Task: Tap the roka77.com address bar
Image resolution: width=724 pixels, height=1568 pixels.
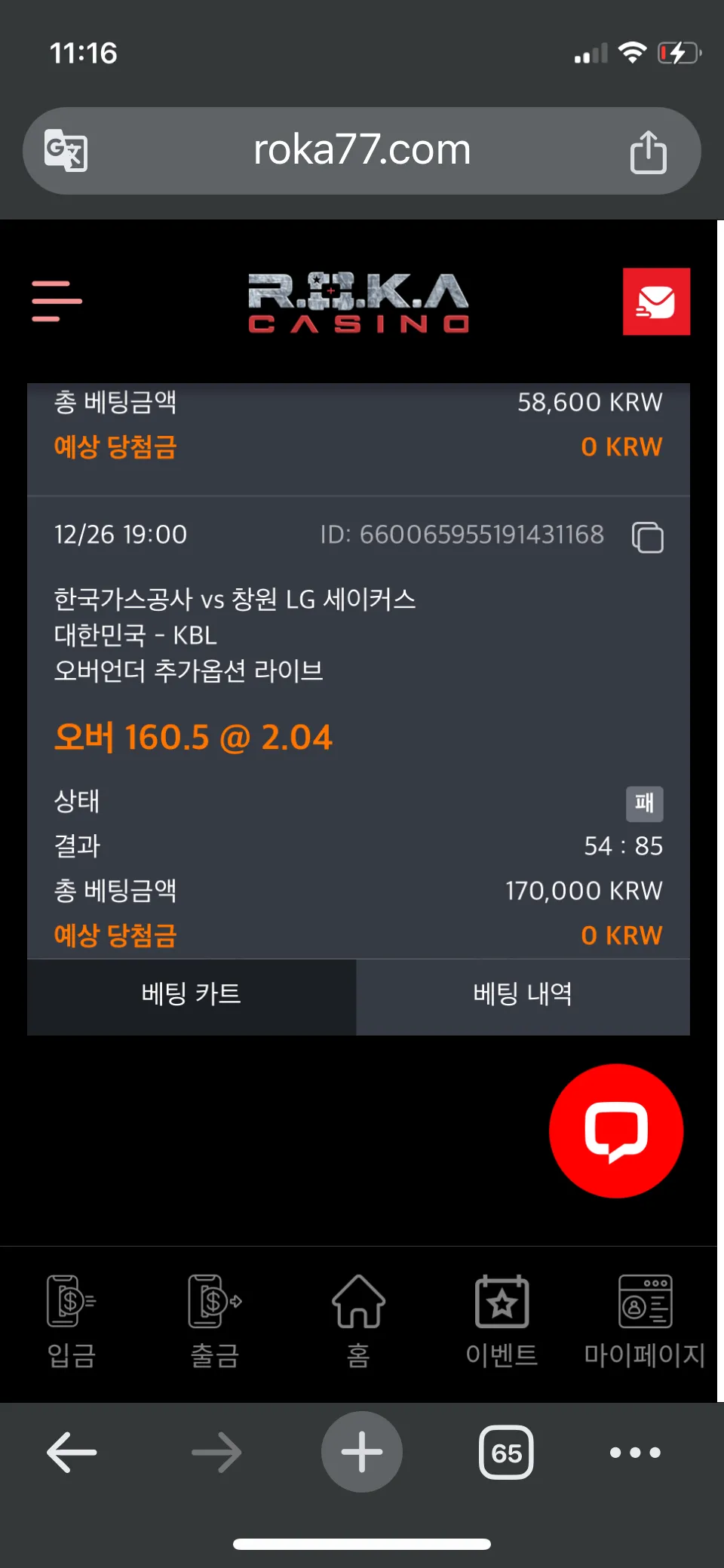Action: (362, 151)
